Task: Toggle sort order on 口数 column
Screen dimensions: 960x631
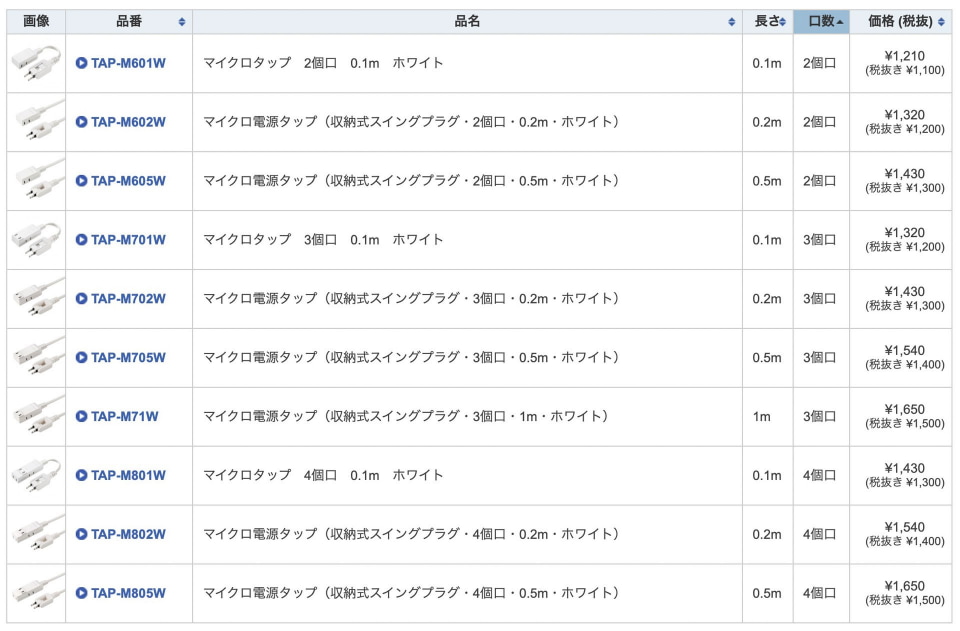Action: click(x=821, y=21)
